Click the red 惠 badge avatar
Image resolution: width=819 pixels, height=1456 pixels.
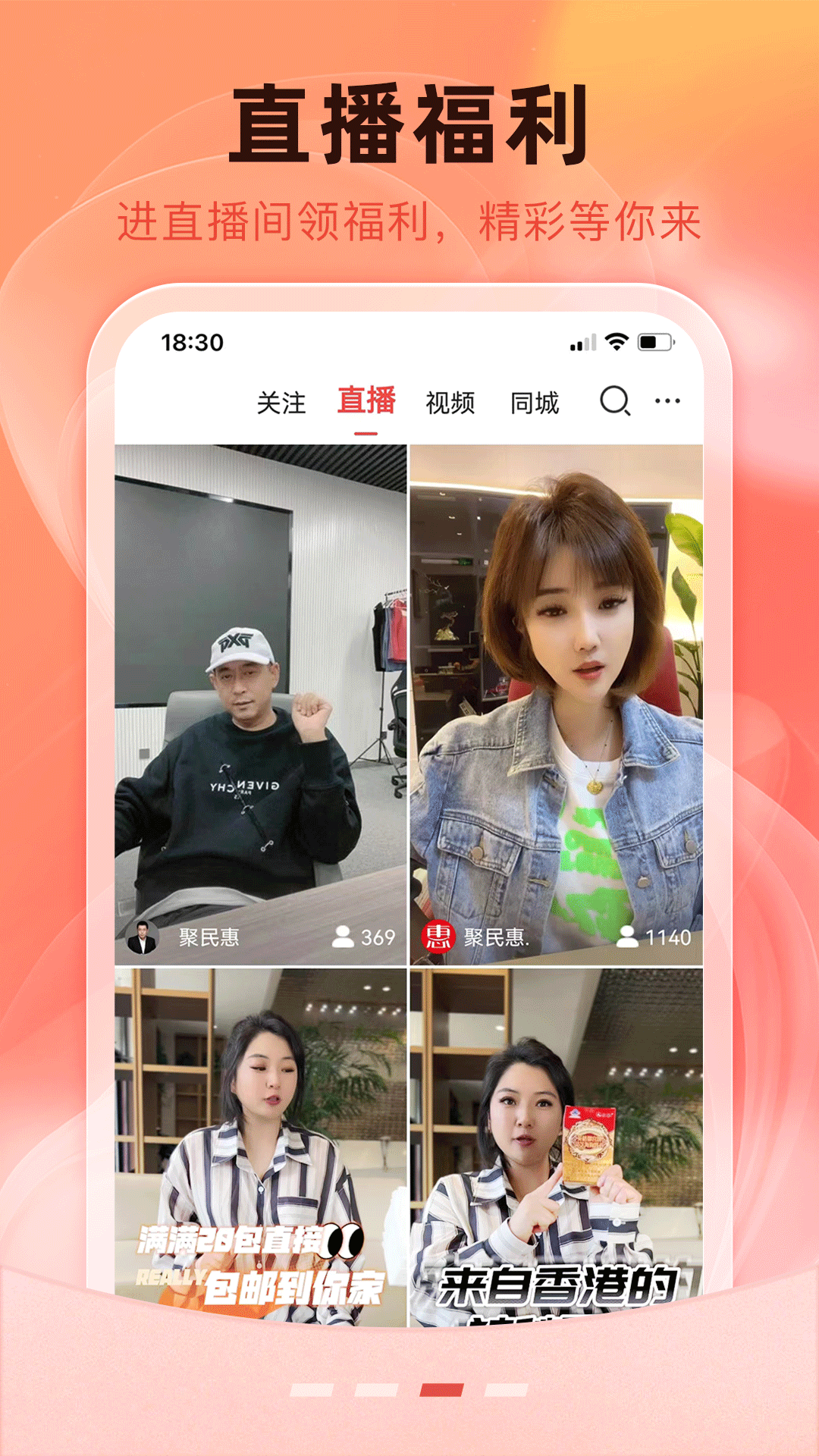click(x=441, y=939)
